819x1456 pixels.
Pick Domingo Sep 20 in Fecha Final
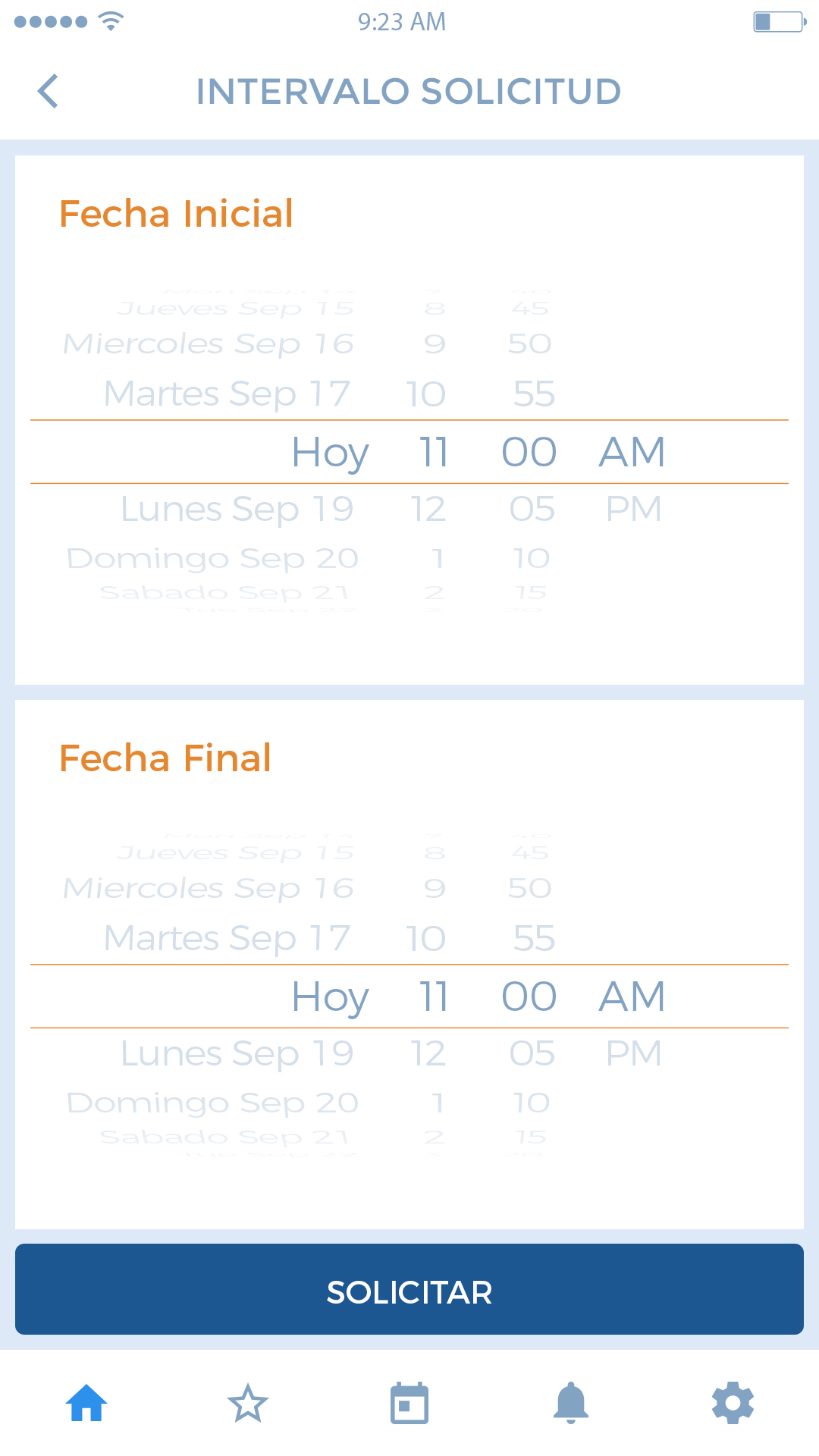212,1103
